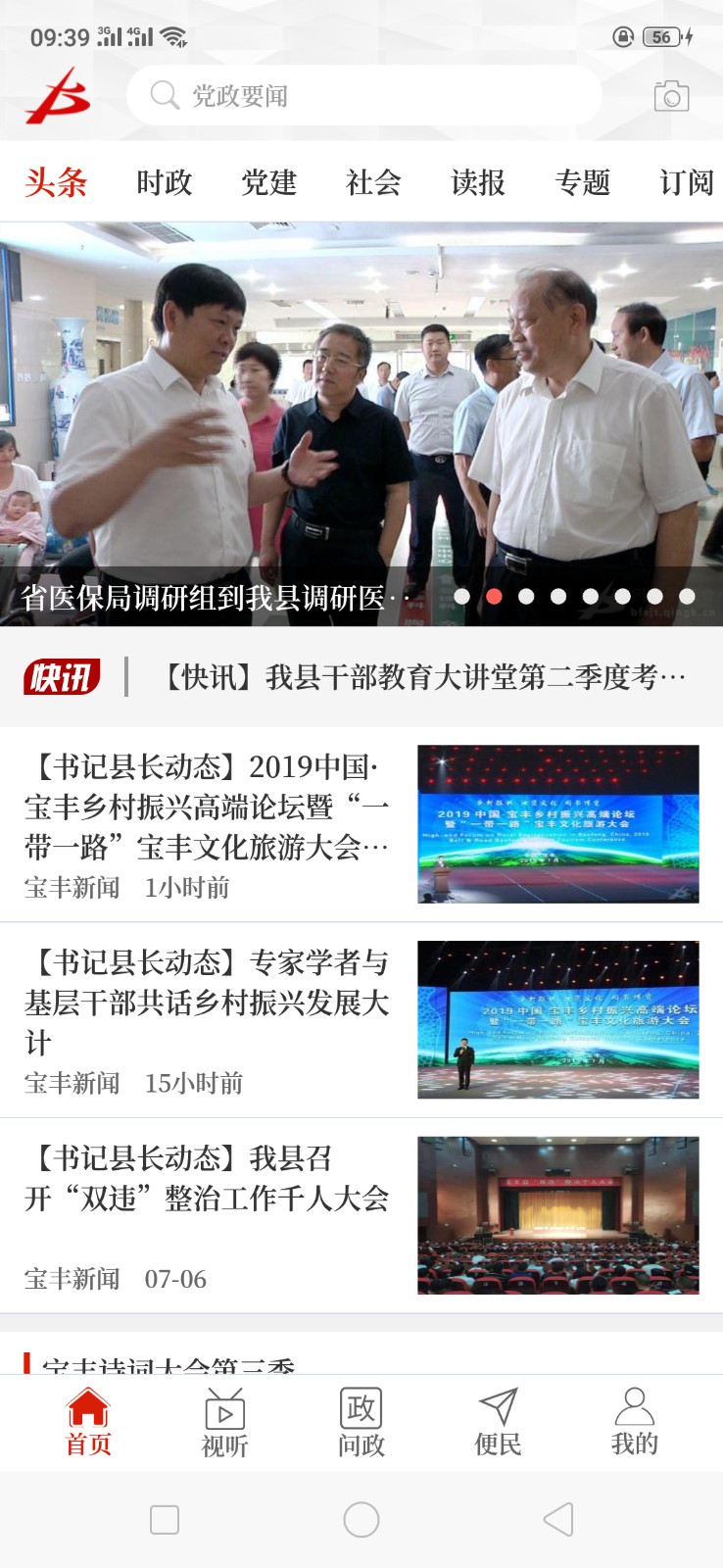This screenshot has height=1568, width=723.
Task: Tap the system back button
Action: pos(557,1520)
